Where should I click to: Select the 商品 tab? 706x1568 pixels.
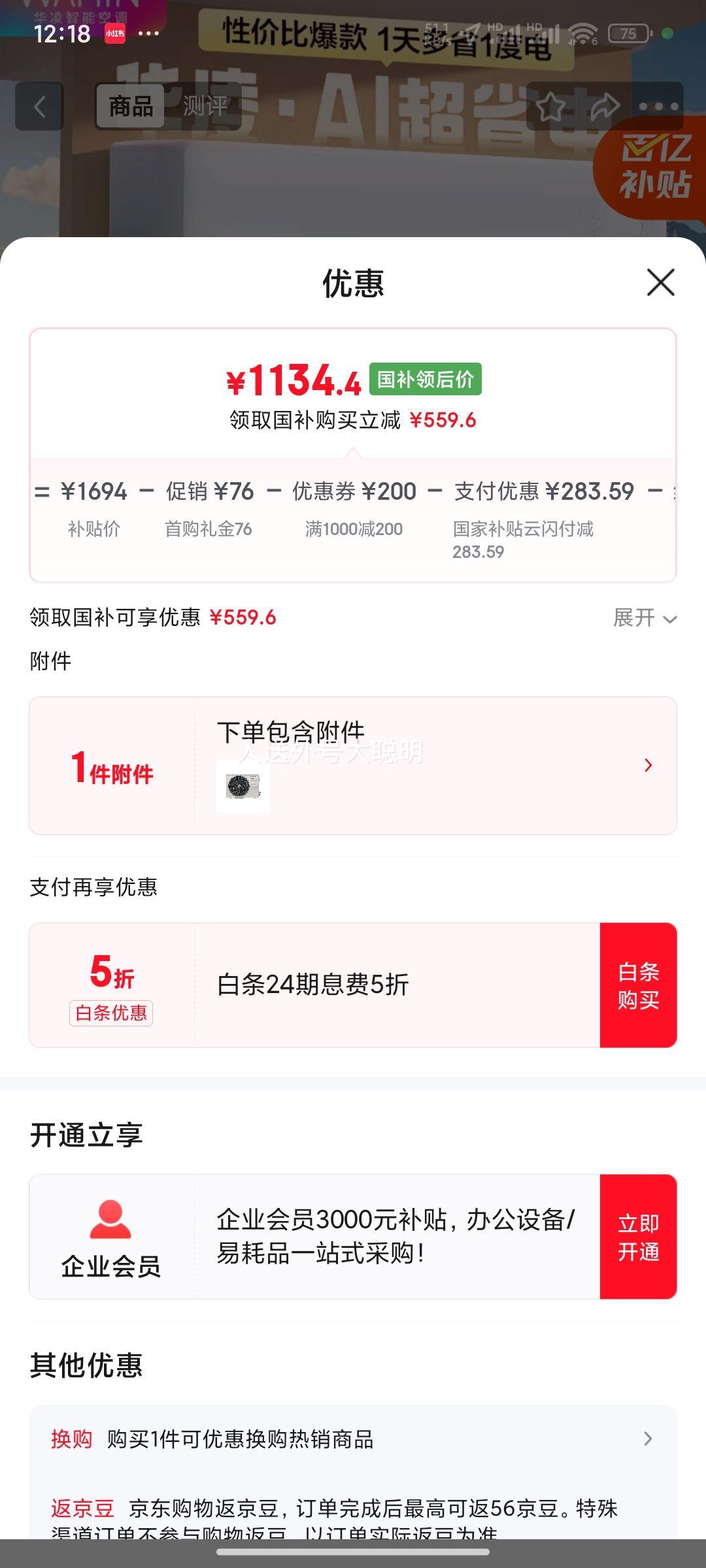point(131,106)
